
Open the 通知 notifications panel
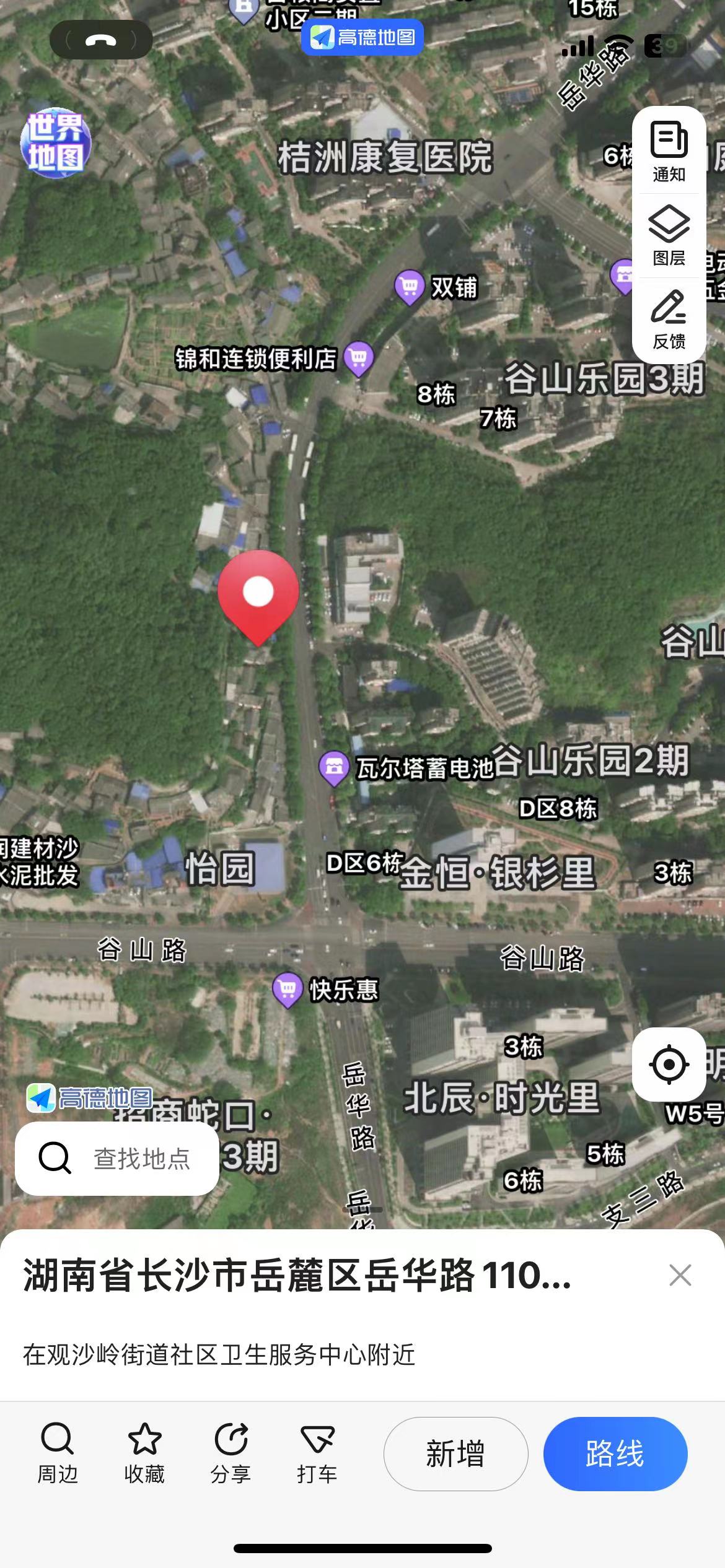669,151
